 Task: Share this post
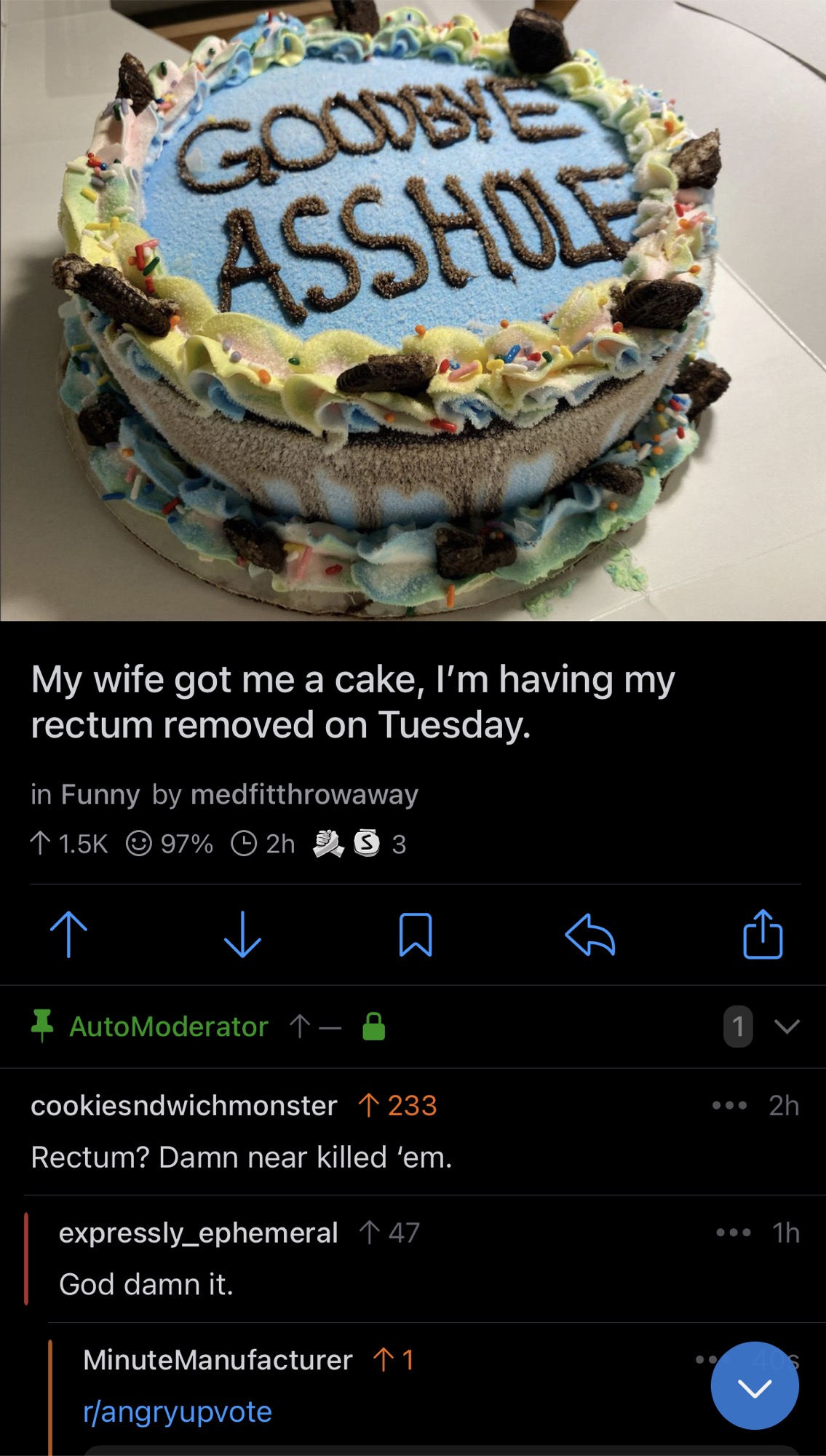point(763,934)
